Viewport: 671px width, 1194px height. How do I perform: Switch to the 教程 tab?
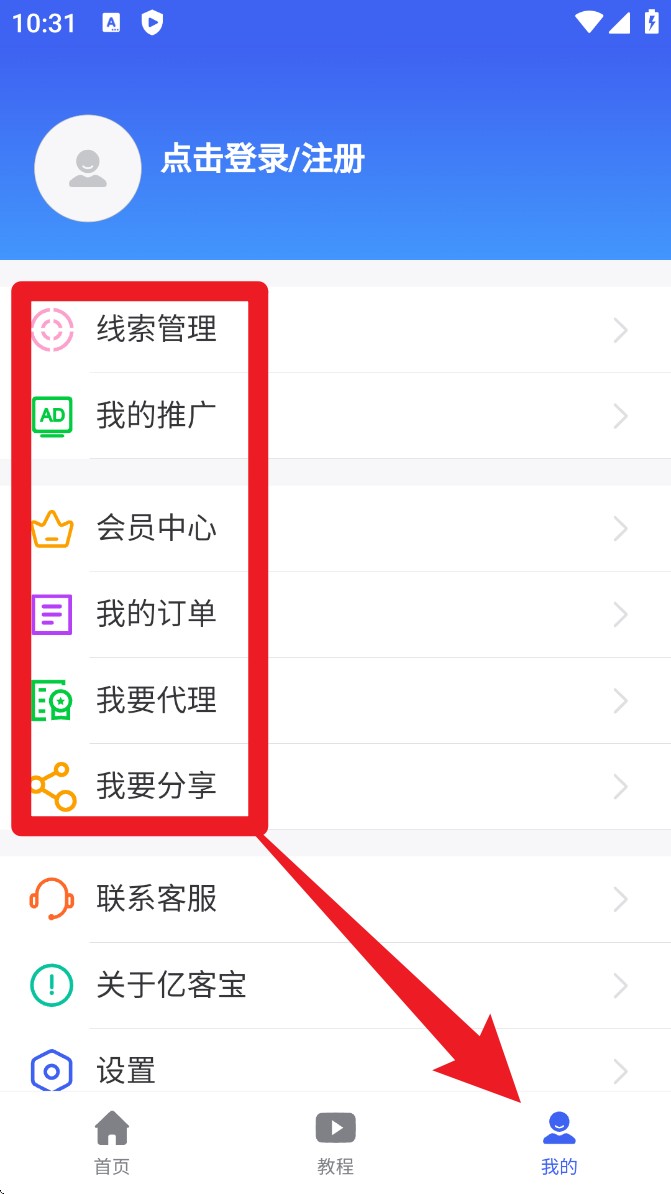[x=335, y=1142]
